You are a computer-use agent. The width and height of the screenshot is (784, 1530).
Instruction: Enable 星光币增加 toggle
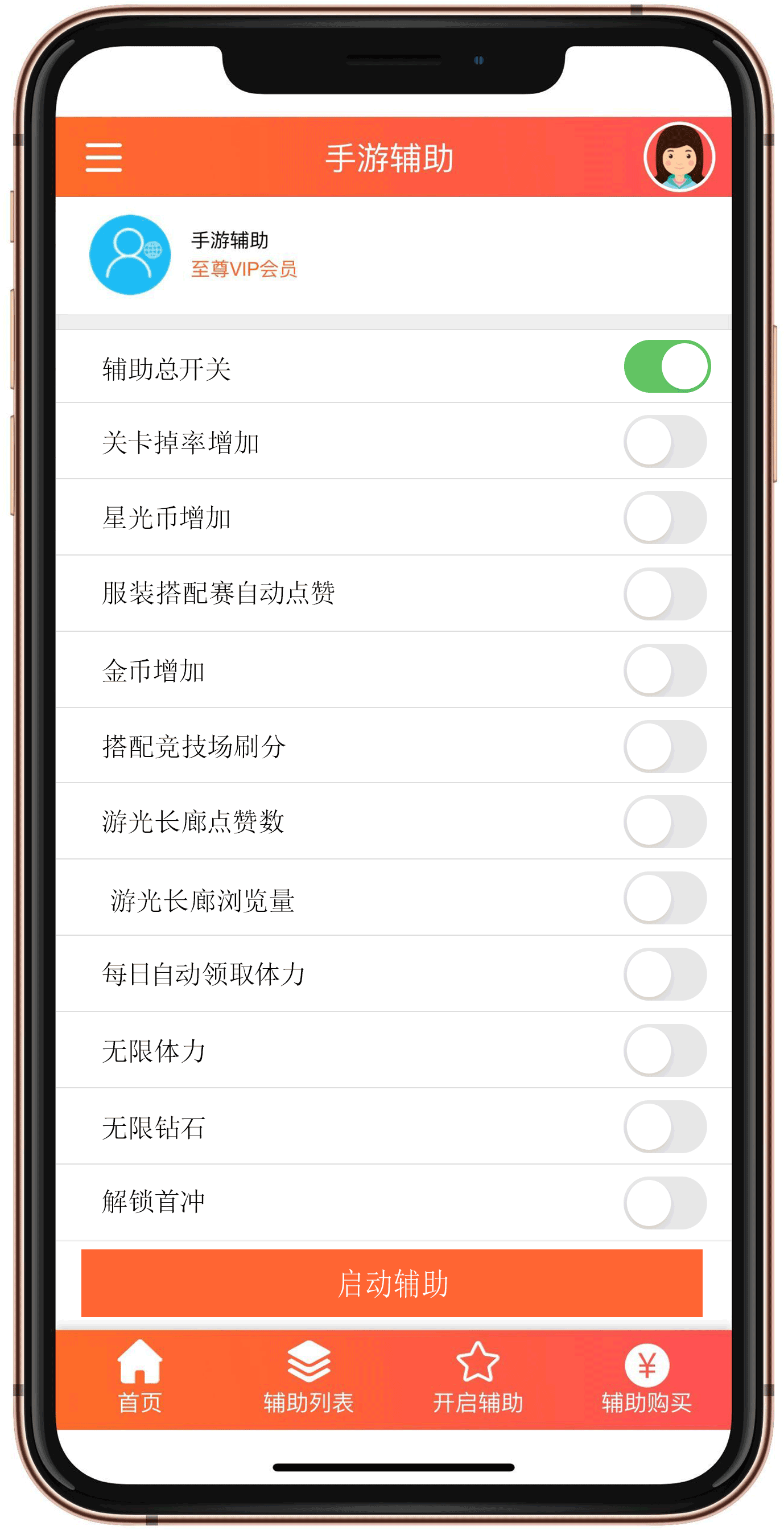click(x=665, y=517)
